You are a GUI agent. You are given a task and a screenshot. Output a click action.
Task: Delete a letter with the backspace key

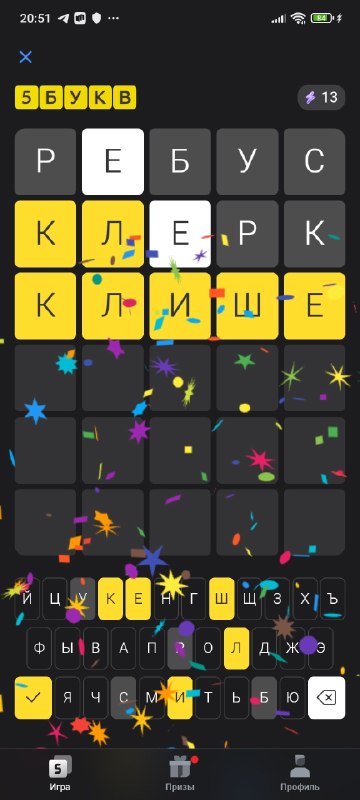tap(326, 697)
